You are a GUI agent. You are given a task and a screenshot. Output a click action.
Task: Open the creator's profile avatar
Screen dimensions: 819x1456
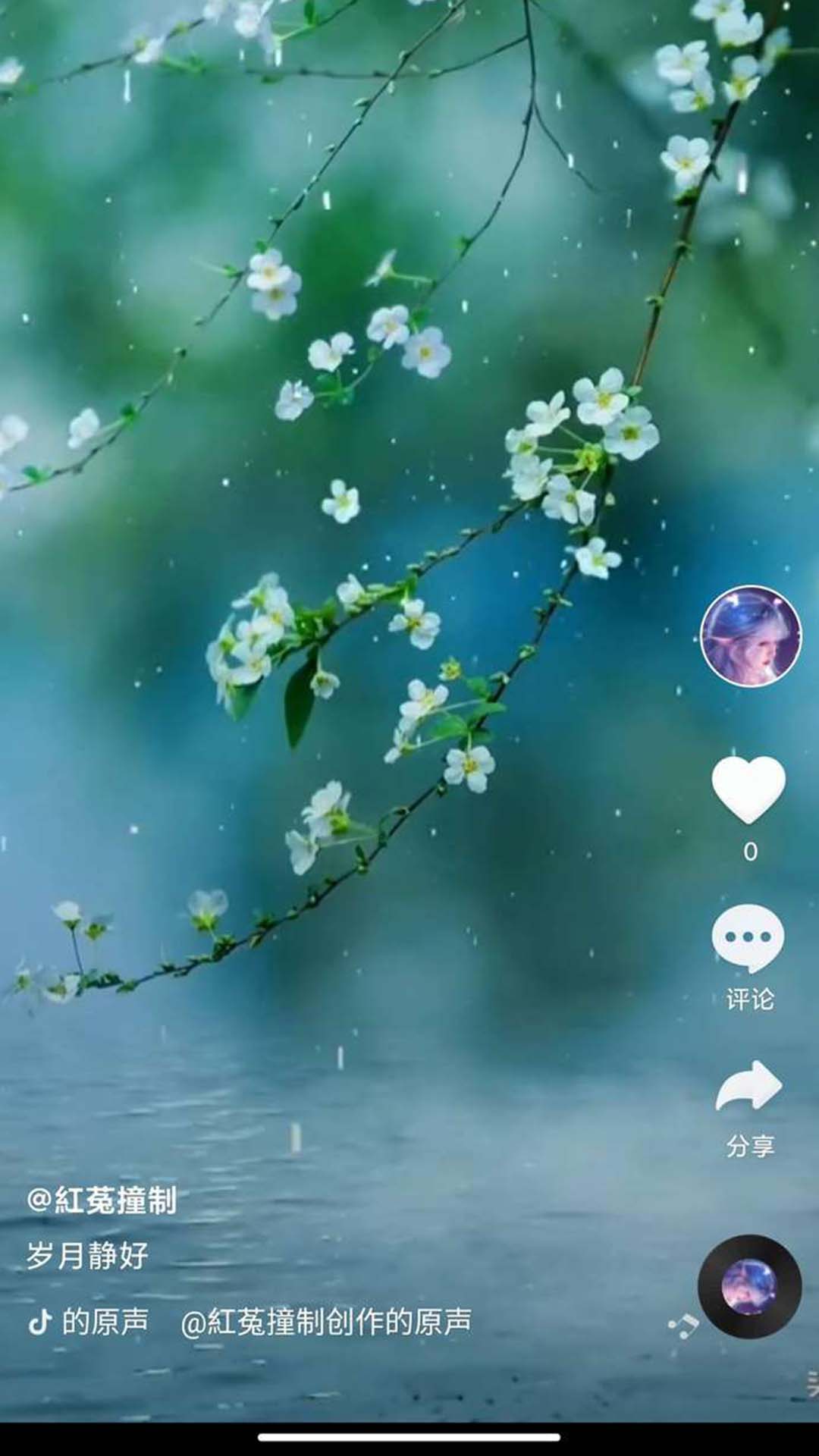(x=751, y=636)
